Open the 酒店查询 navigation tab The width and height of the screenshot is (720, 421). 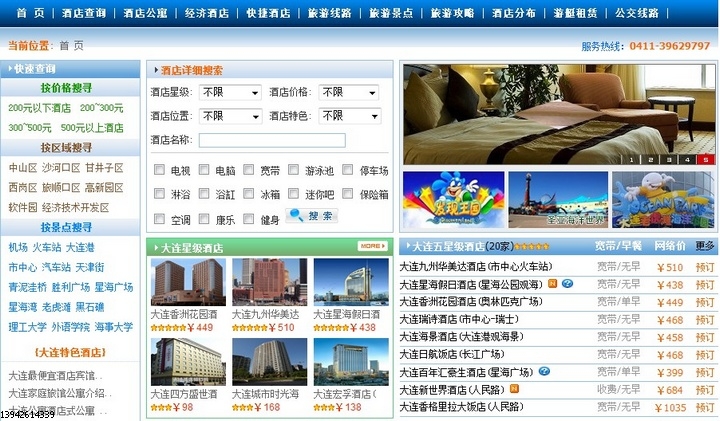click(84, 13)
